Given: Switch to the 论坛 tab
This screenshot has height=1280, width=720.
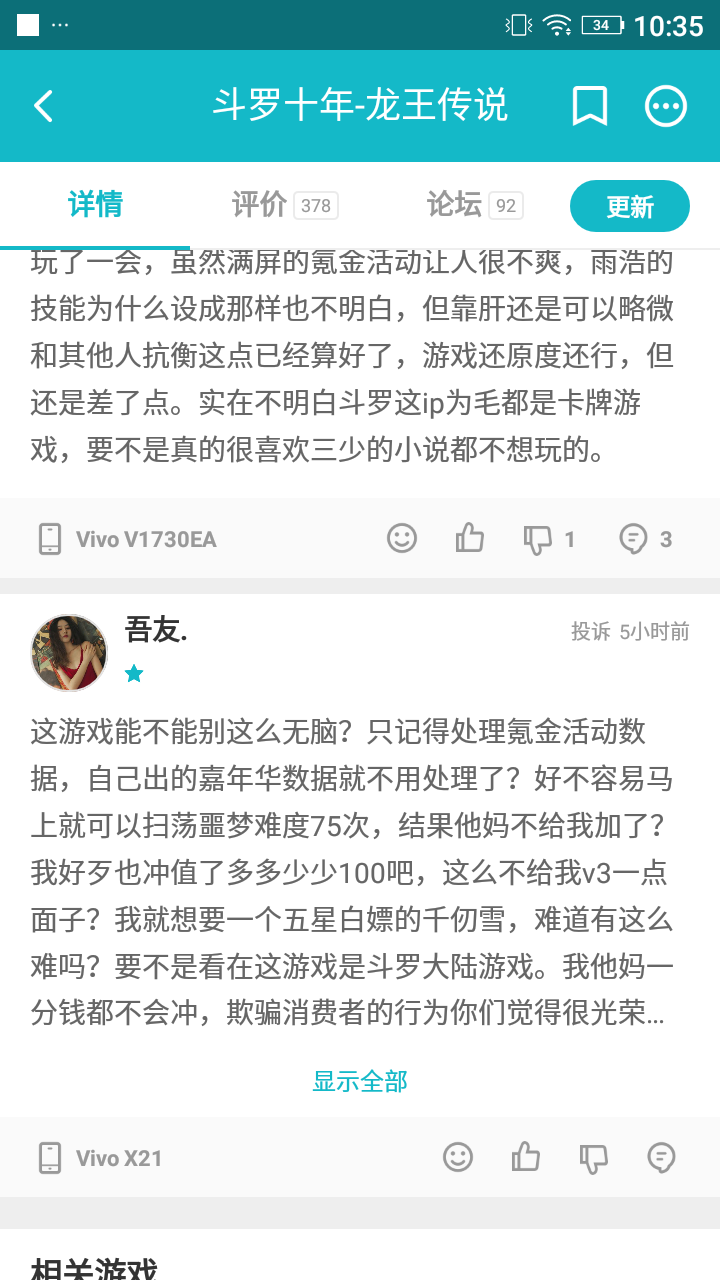Looking at the screenshot, I should coord(475,205).
